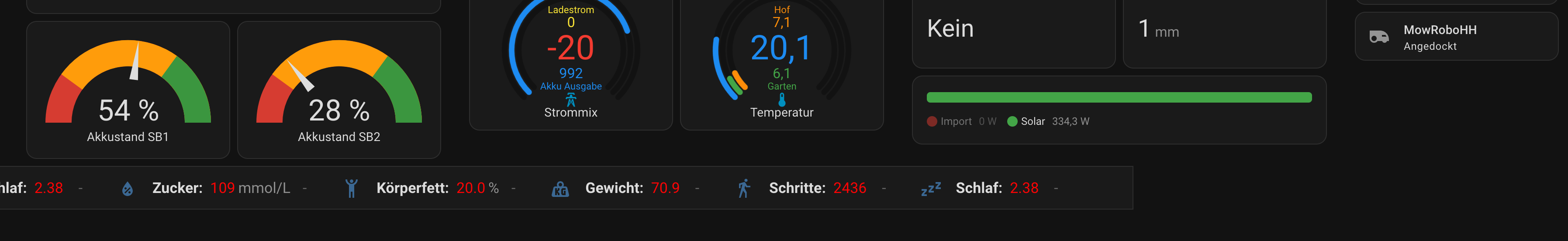Open the Zucker value in the ticker
Image resolution: width=1568 pixels, height=241 pixels.
pyautogui.click(x=221, y=189)
